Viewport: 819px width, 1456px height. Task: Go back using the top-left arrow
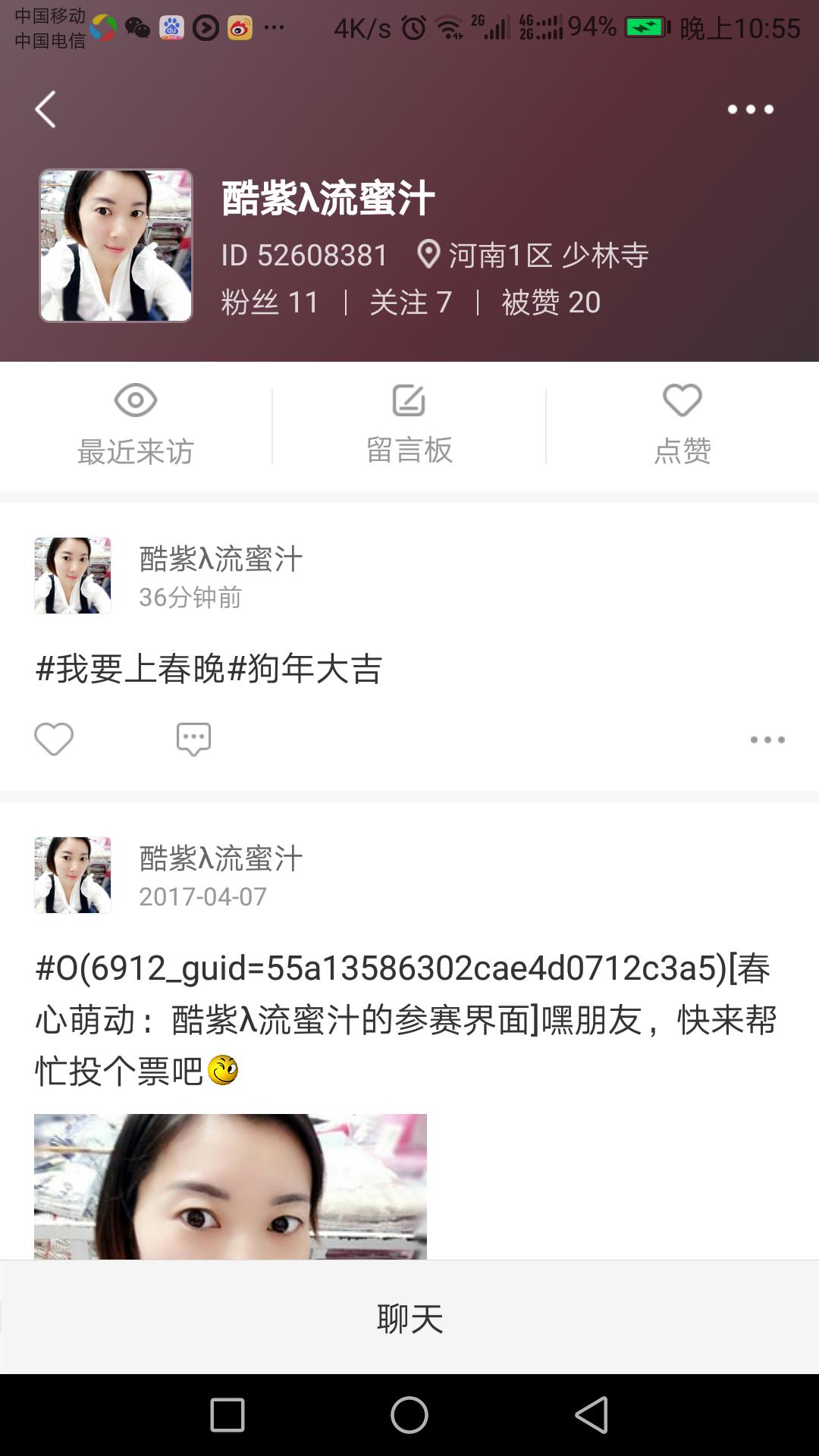tap(46, 109)
